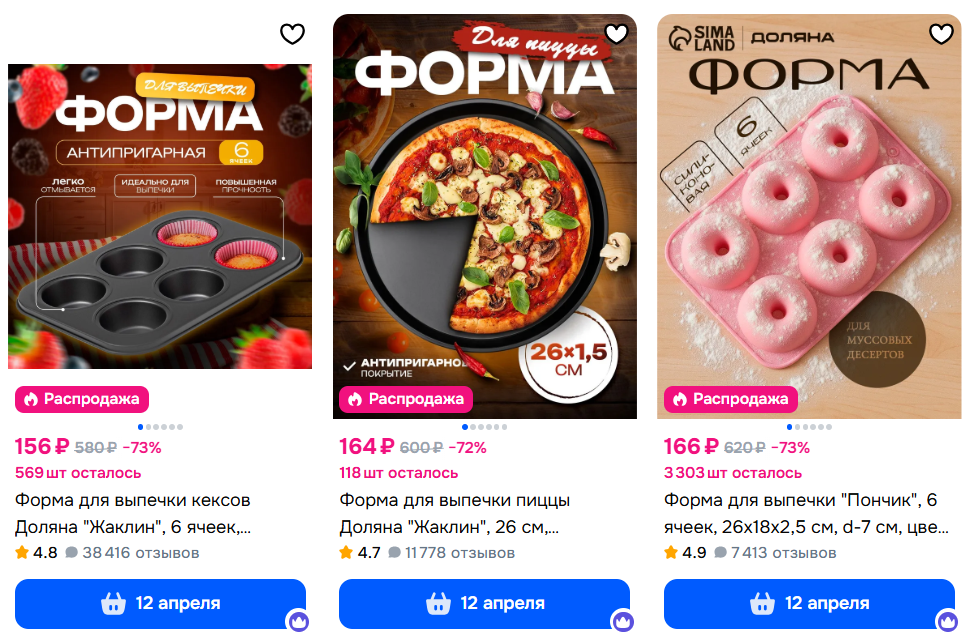This screenshot has height=643, width=968.
Task: View the pizza form product image
Action: tap(484, 216)
